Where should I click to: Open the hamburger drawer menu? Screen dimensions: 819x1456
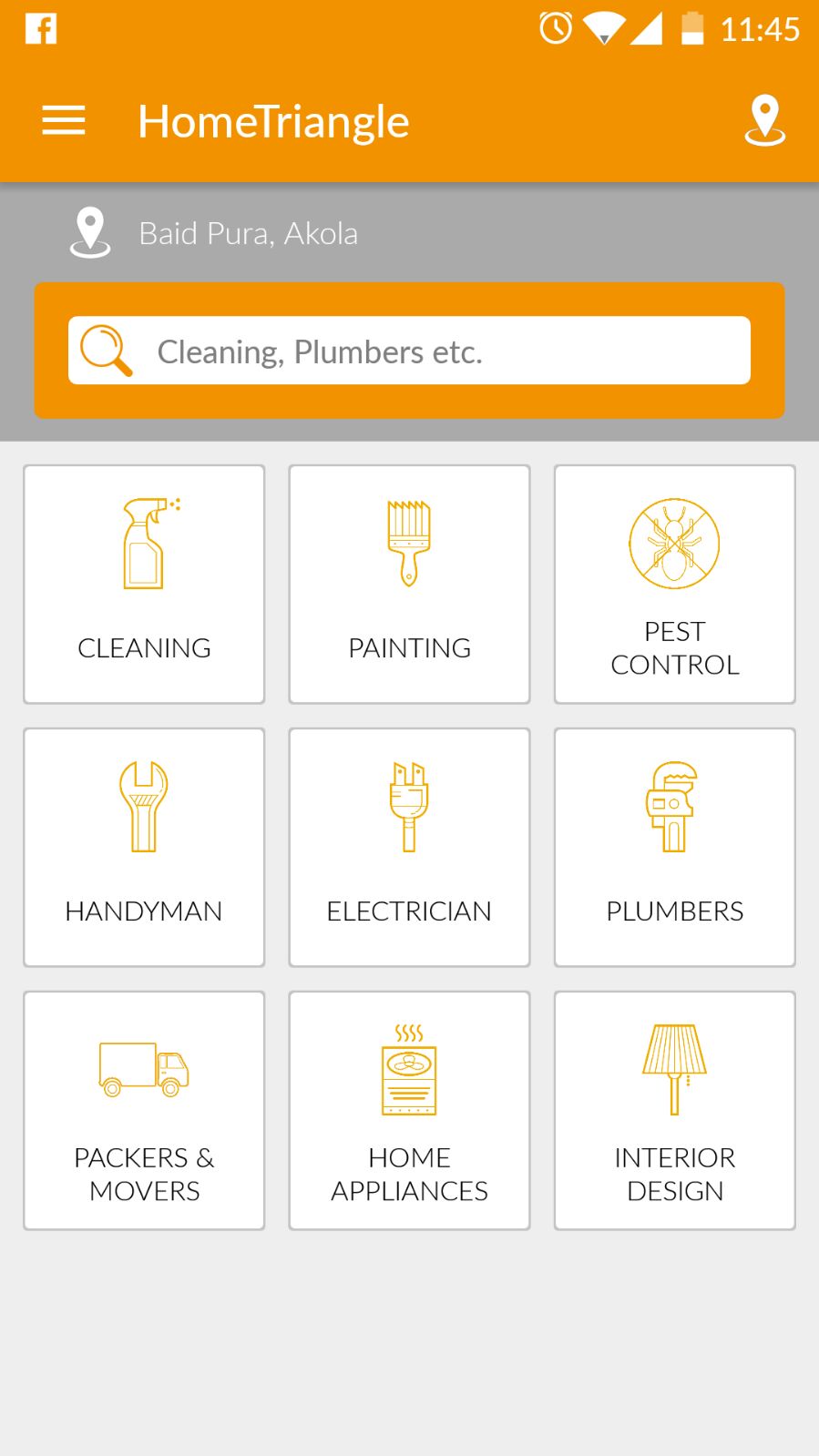tap(64, 121)
